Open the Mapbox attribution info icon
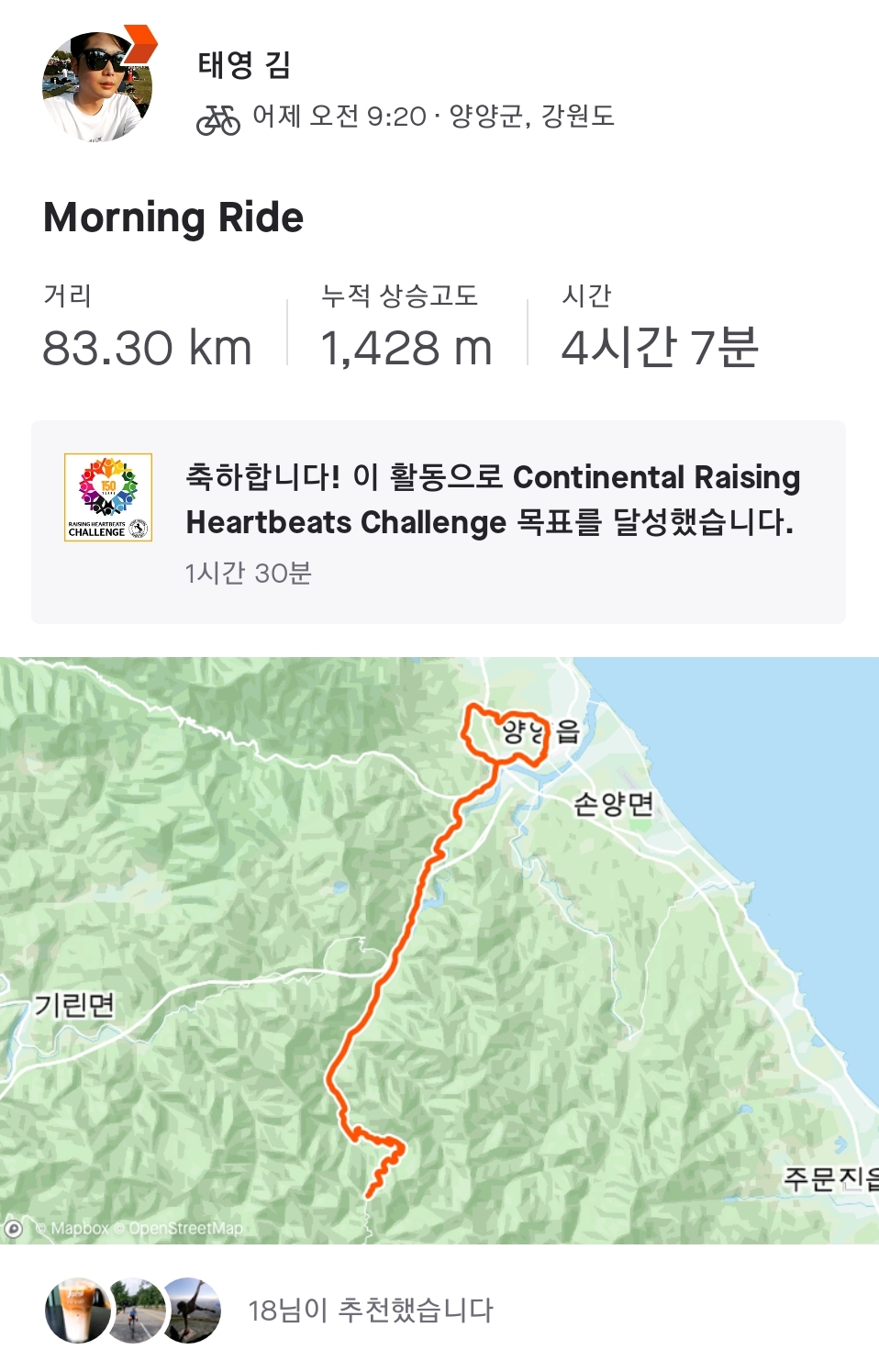The image size is (879, 1372). (15, 1228)
